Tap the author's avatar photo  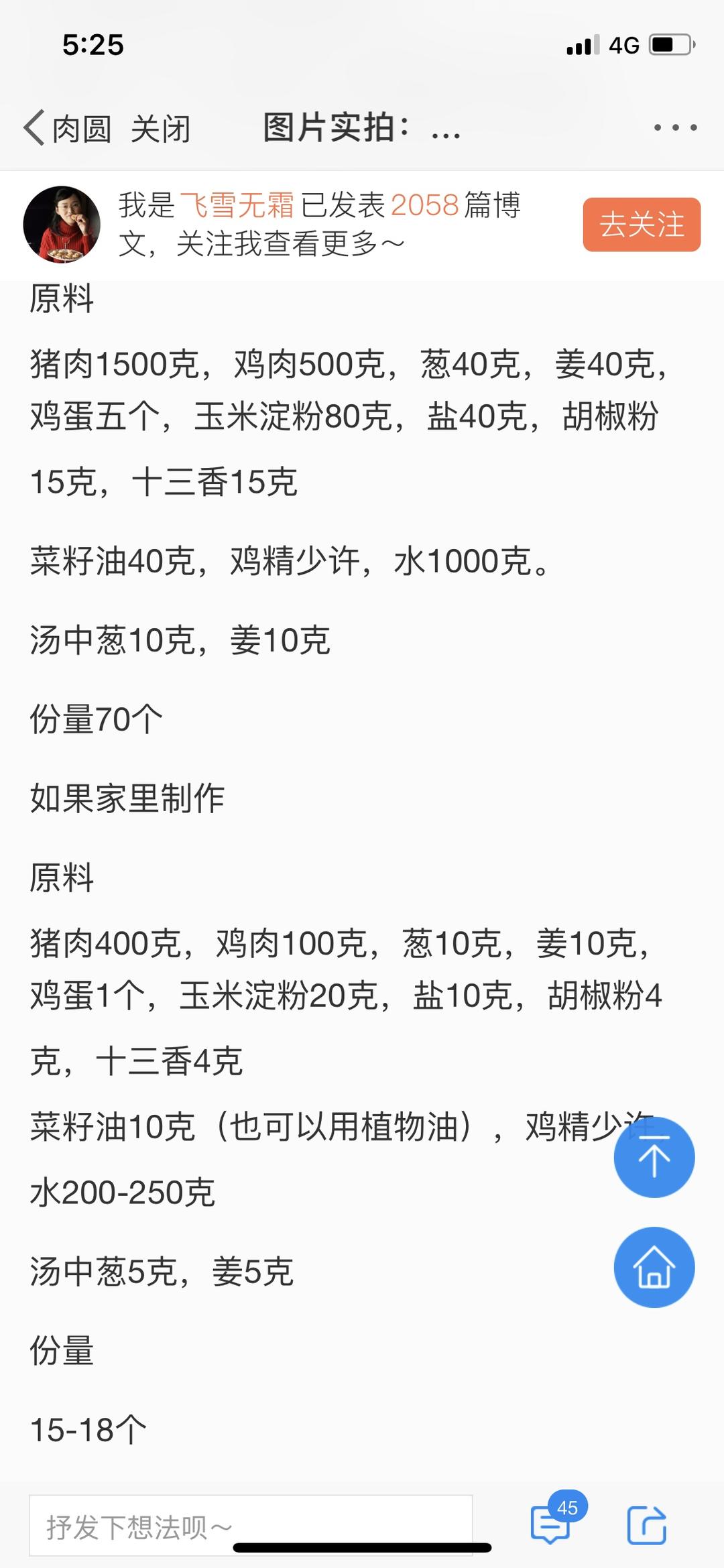coord(64,225)
